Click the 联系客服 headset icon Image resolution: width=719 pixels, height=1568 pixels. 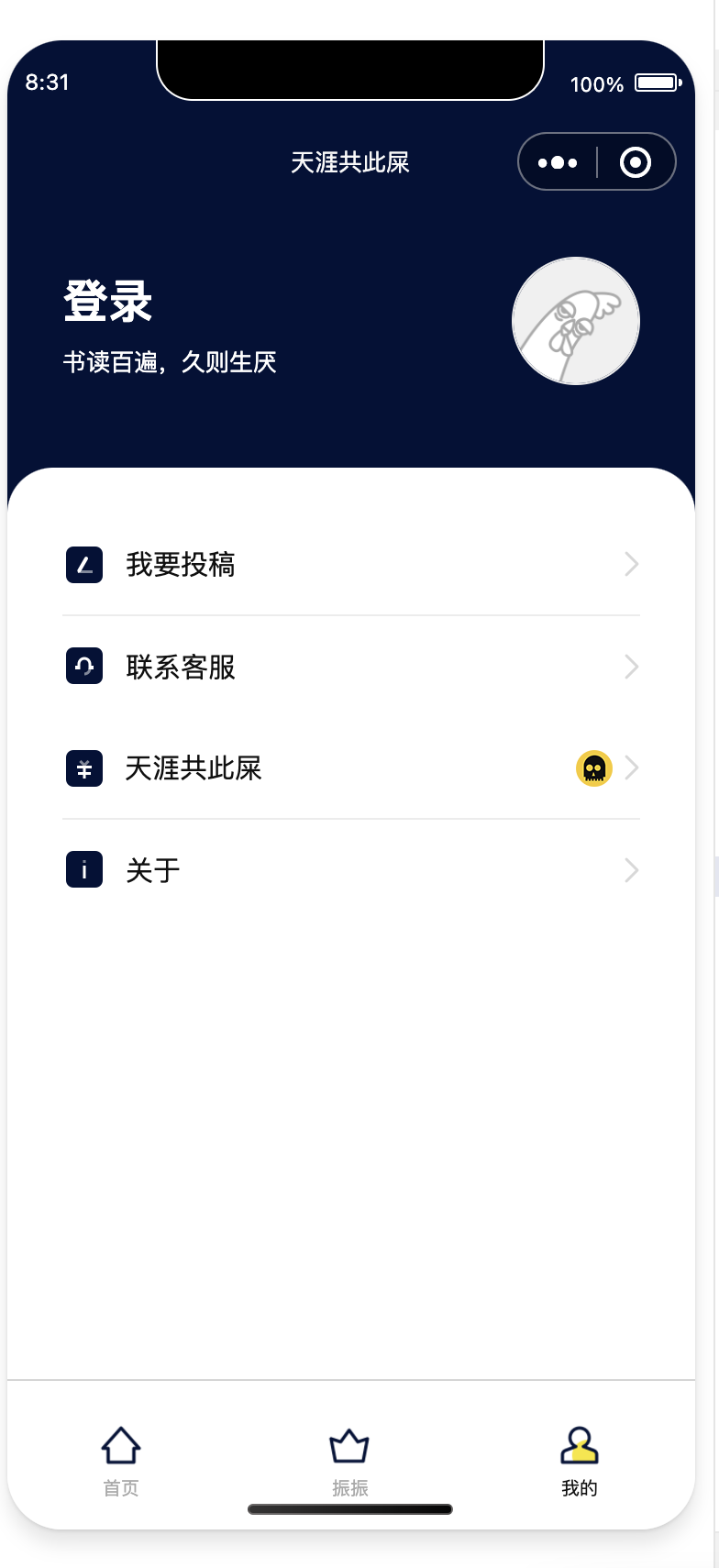click(83, 667)
